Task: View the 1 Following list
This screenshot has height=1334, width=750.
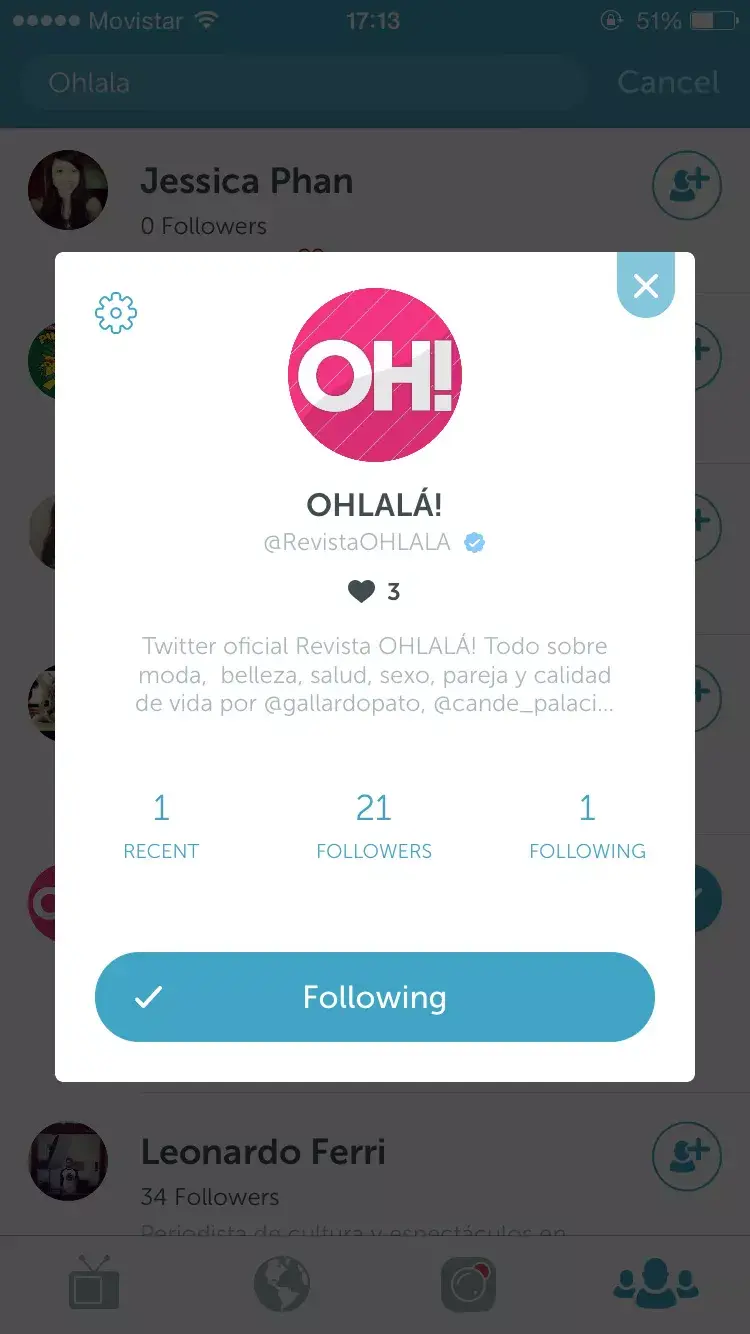Action: [587, 826]
